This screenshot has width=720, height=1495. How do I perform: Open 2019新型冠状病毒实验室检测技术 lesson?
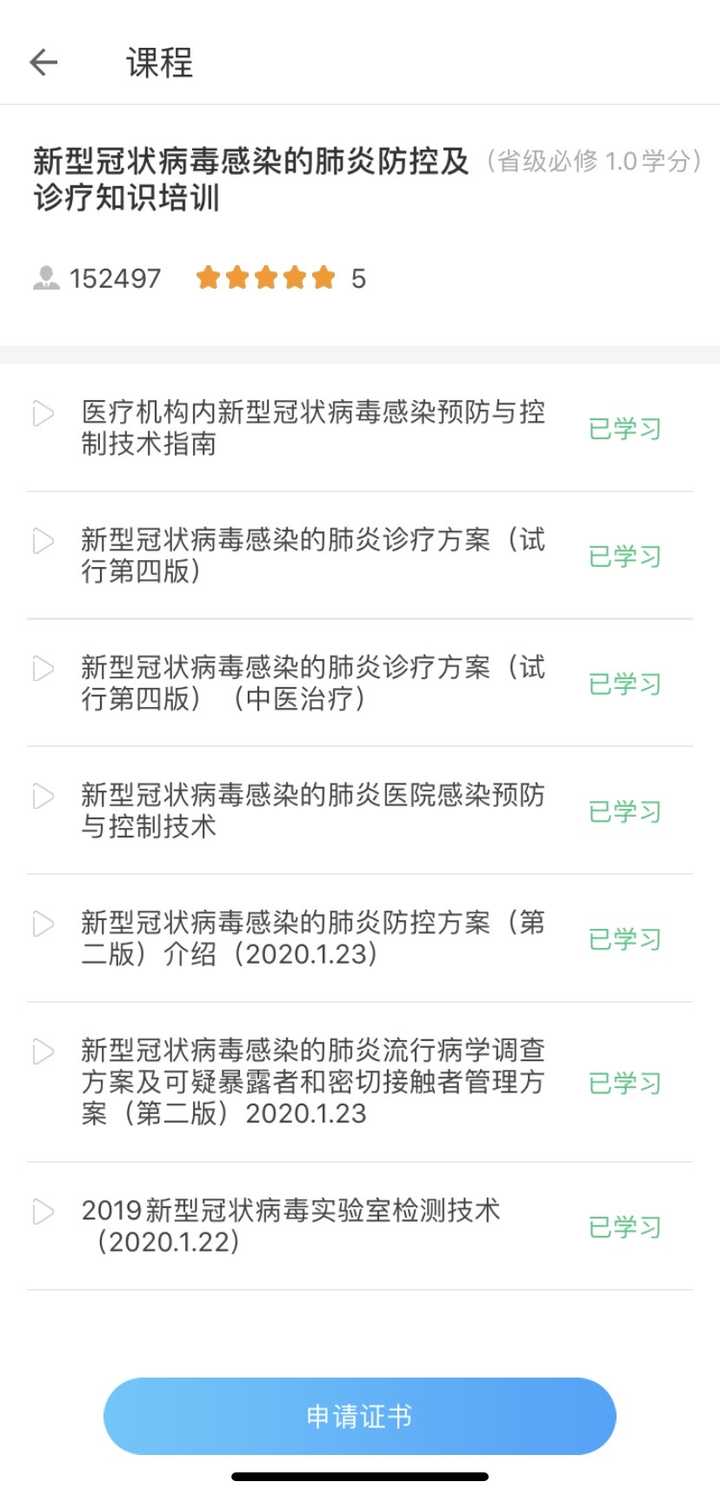click(x=290, y=1226)
